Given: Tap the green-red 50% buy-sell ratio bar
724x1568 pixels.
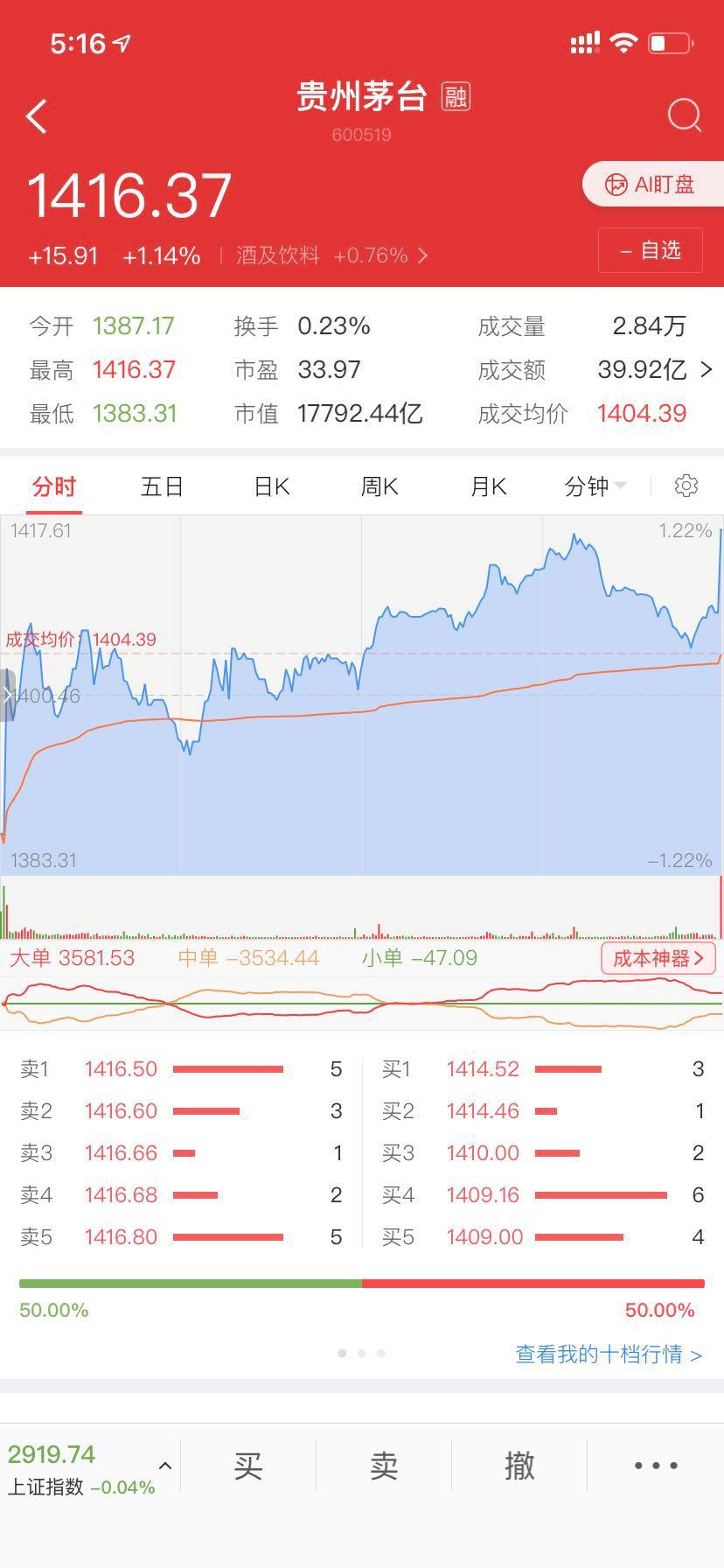Looking at the screenshot, I should click(x=362, y=1281).
